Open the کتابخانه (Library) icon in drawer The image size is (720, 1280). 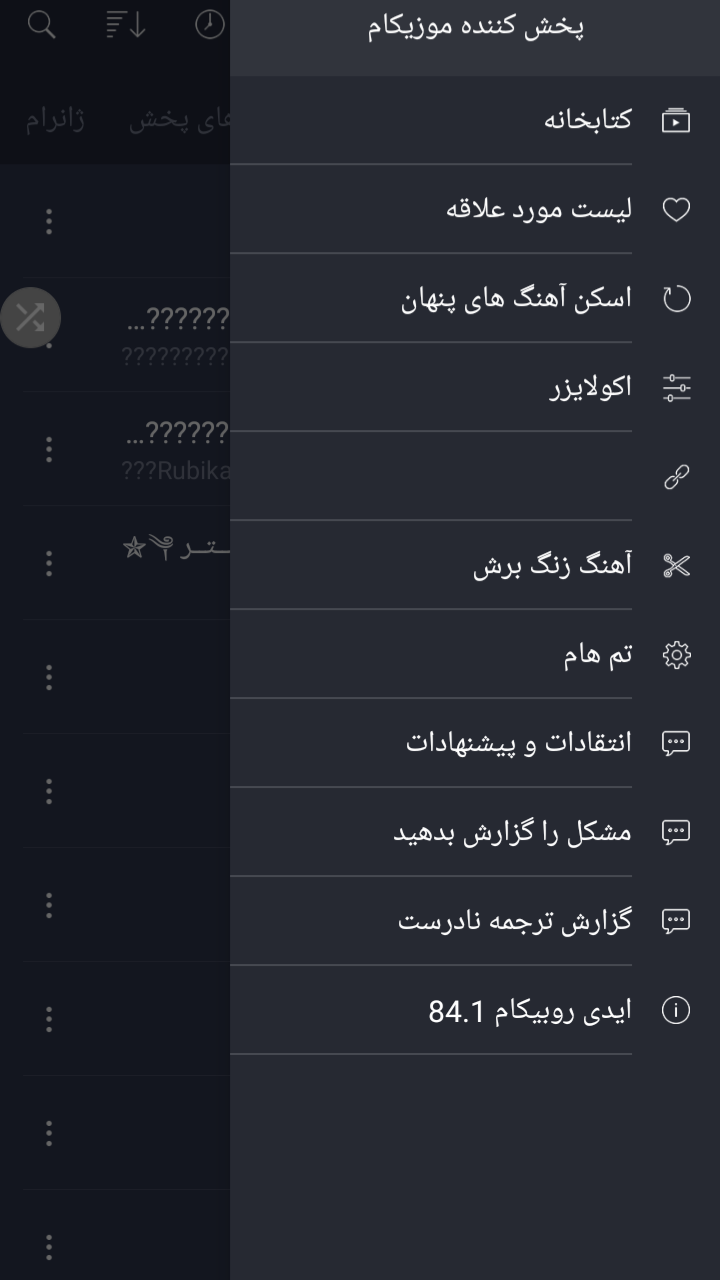tap(677, 119)
